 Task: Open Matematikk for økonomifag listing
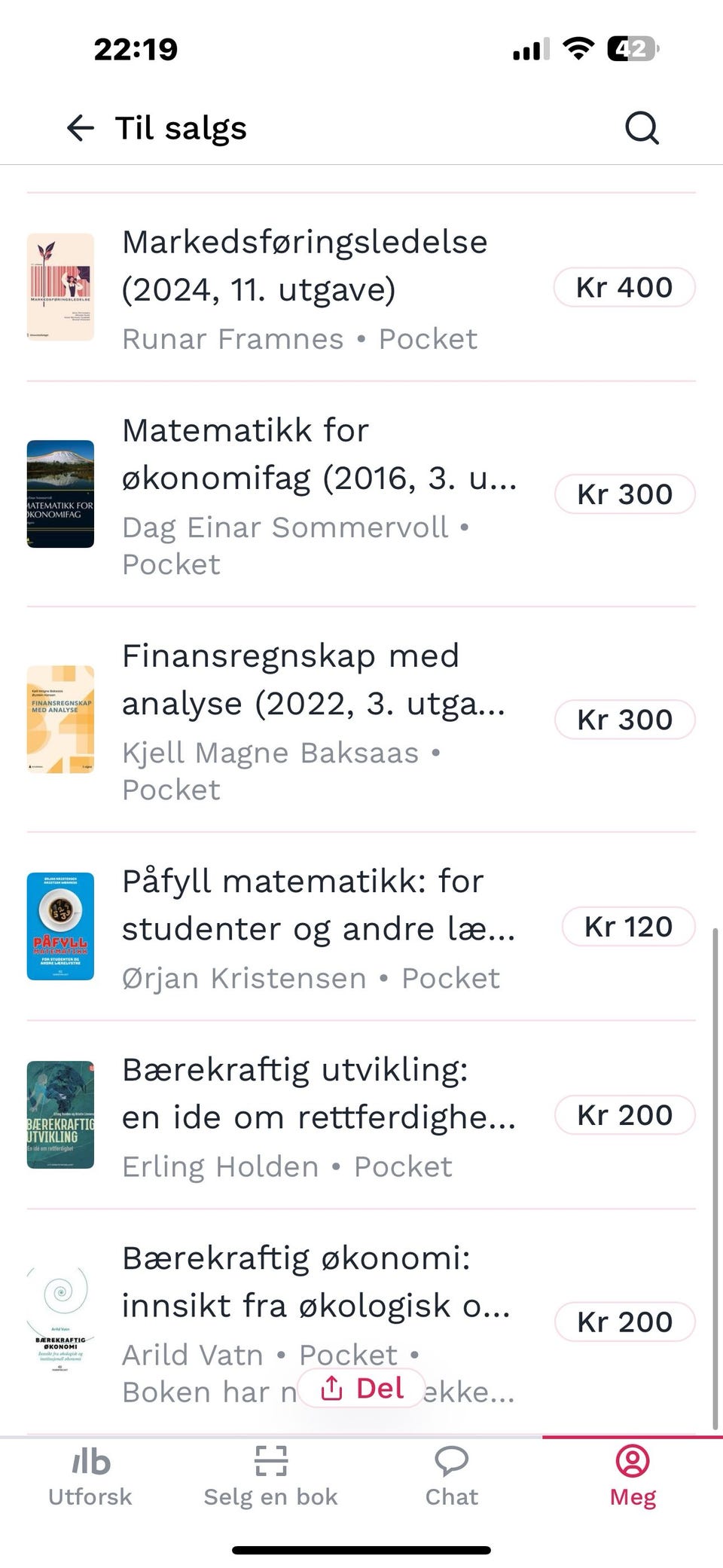361,494
